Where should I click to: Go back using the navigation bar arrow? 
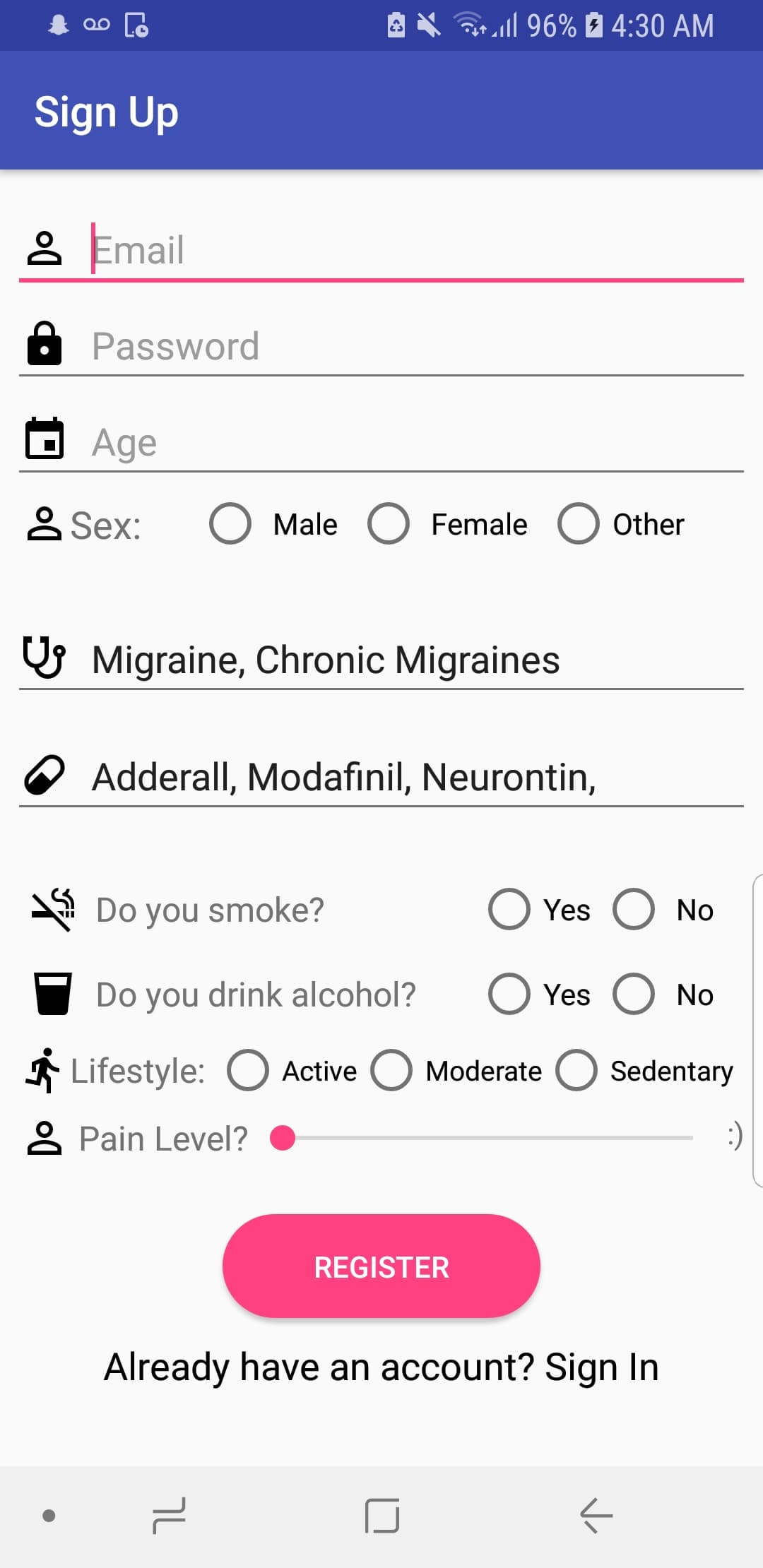click(x=596, y=1516)
